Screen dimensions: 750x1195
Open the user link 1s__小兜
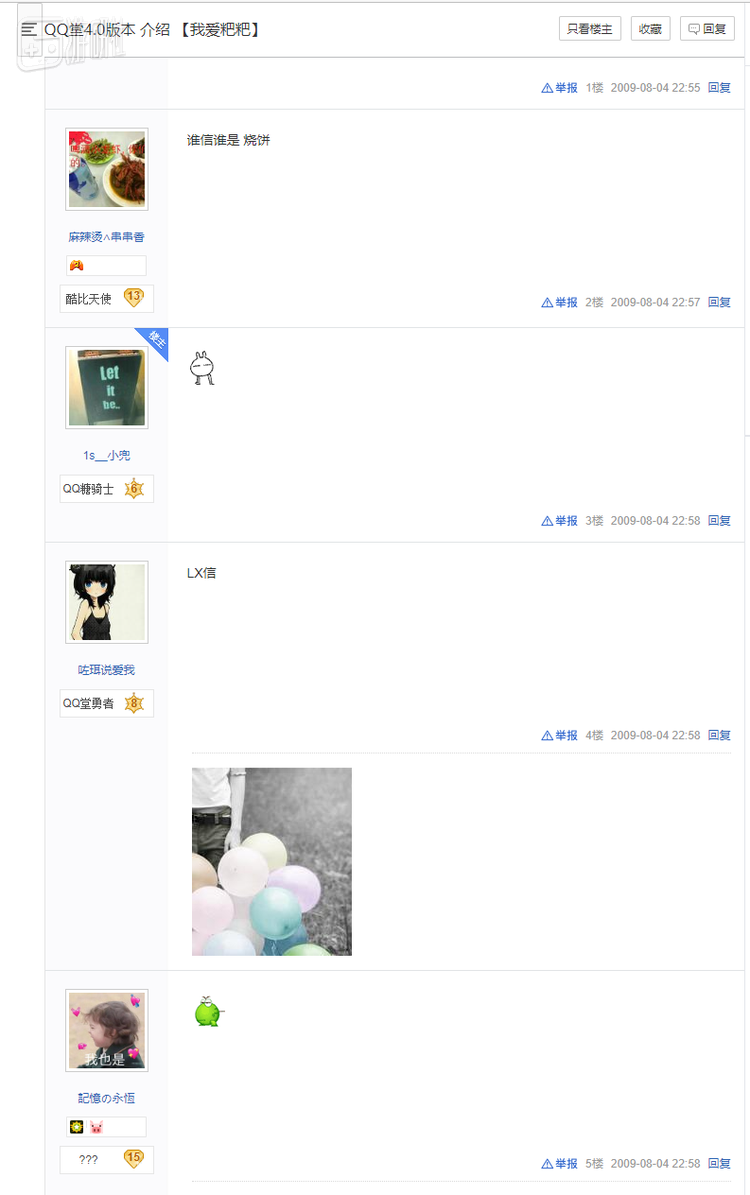click(107, 455)
